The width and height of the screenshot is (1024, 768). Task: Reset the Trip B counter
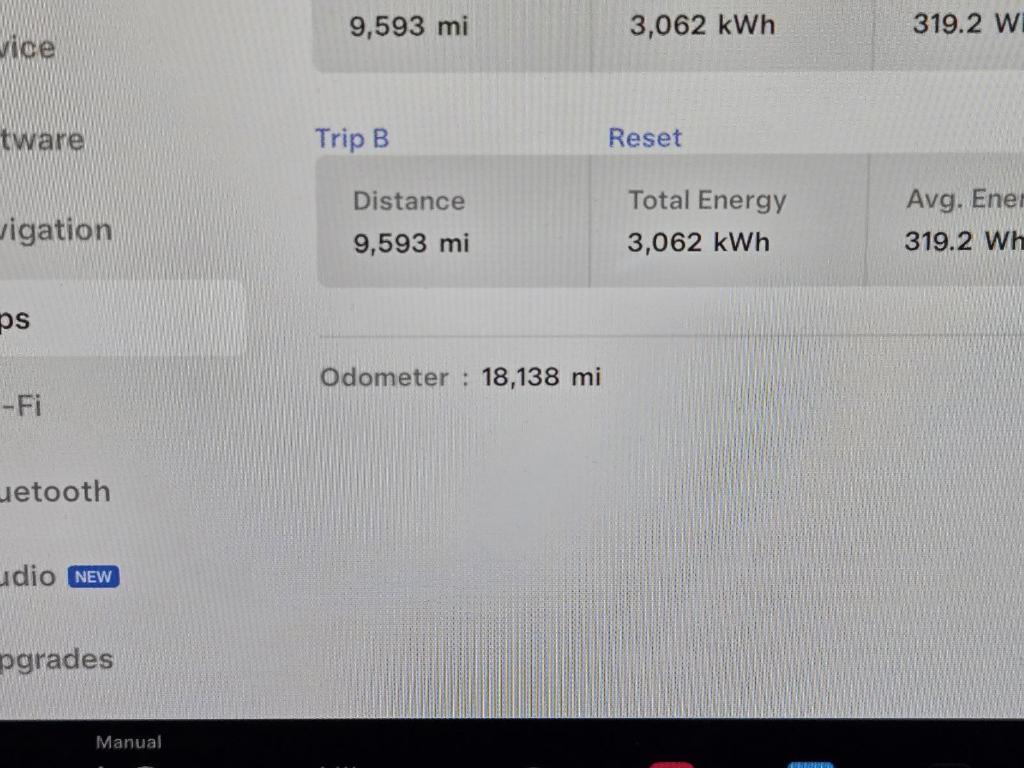[x=645, y=138]
